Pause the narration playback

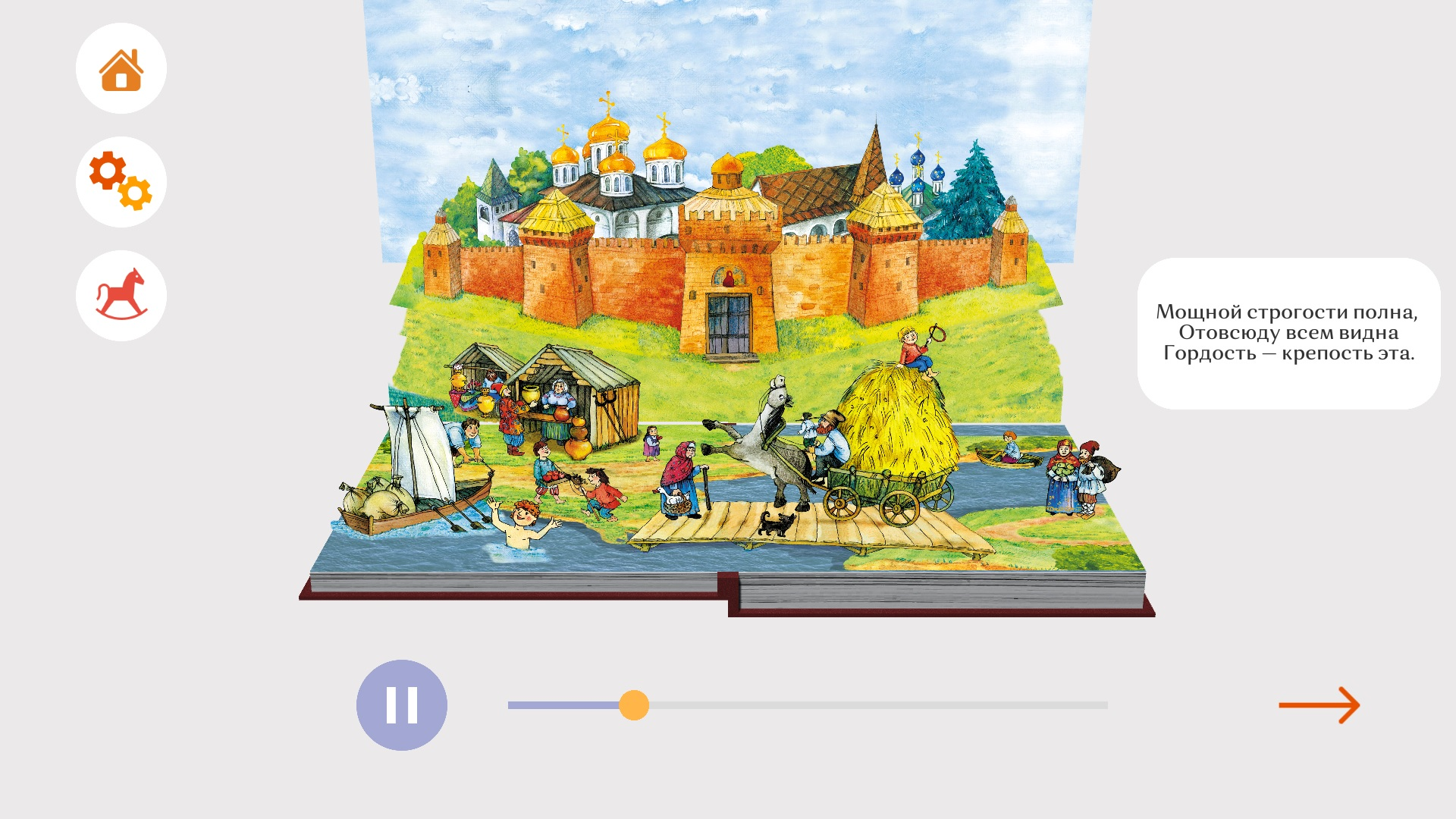click(402, 705)
